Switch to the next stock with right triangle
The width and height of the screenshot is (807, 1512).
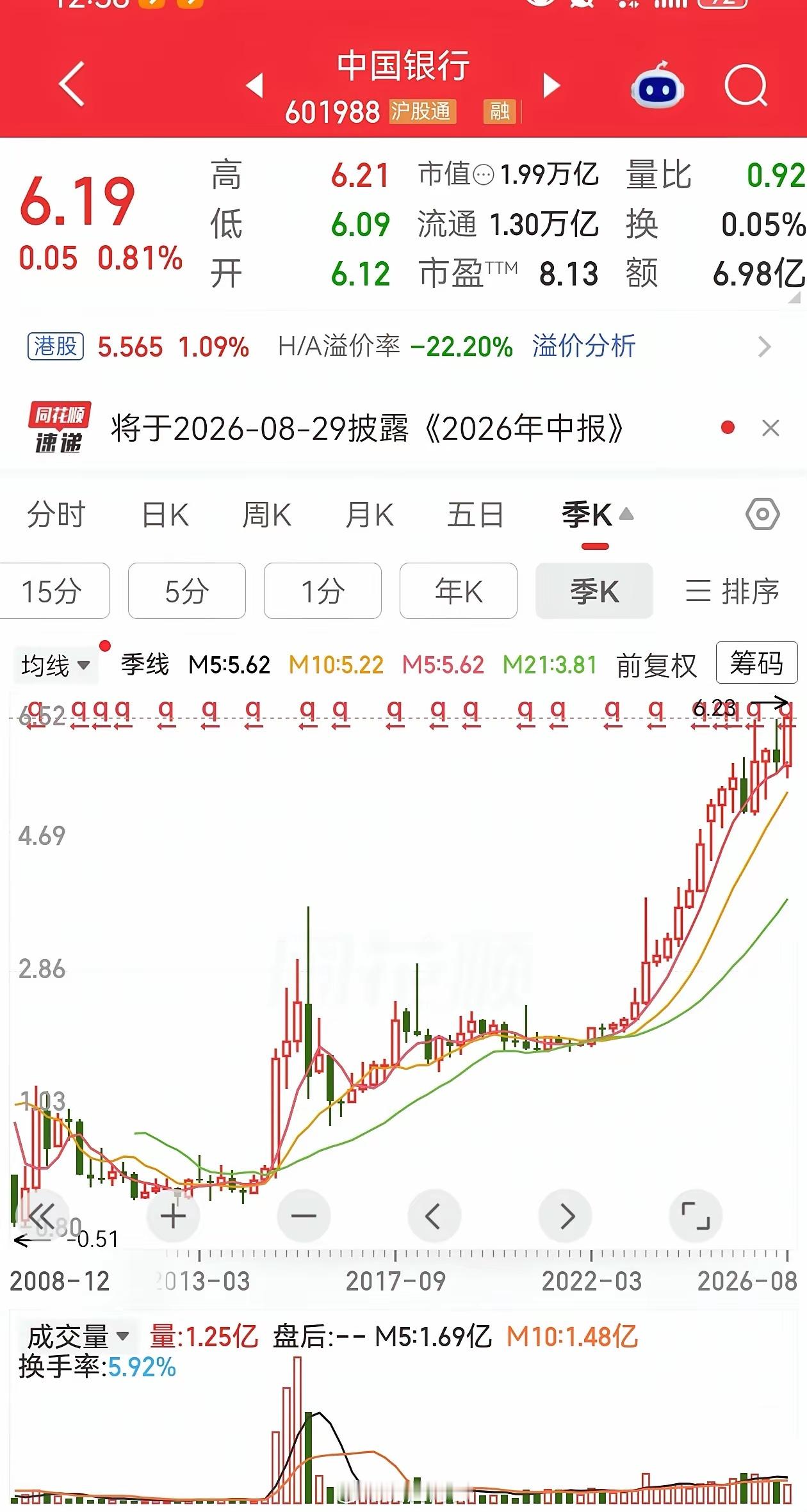551,85
